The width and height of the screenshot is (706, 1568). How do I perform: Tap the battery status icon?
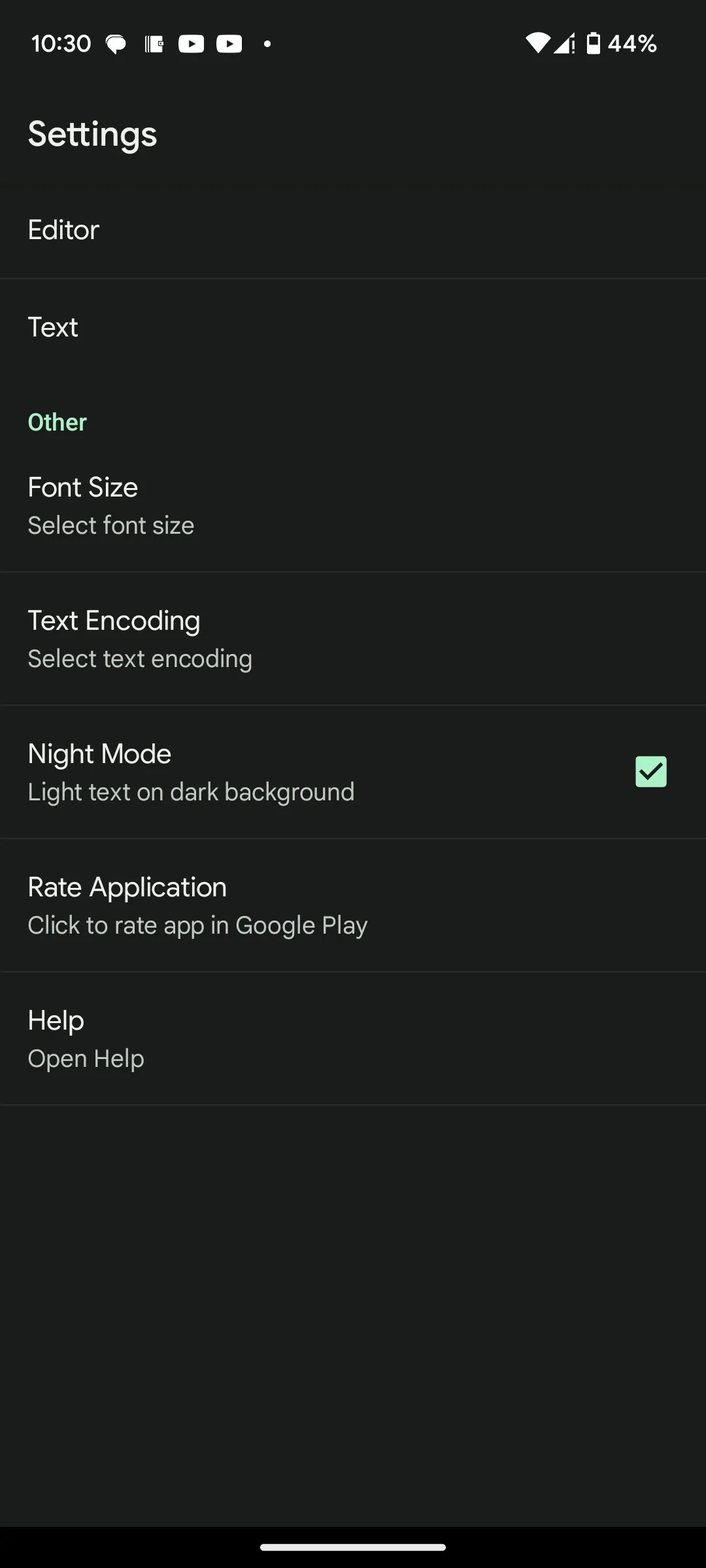[592, 43]
